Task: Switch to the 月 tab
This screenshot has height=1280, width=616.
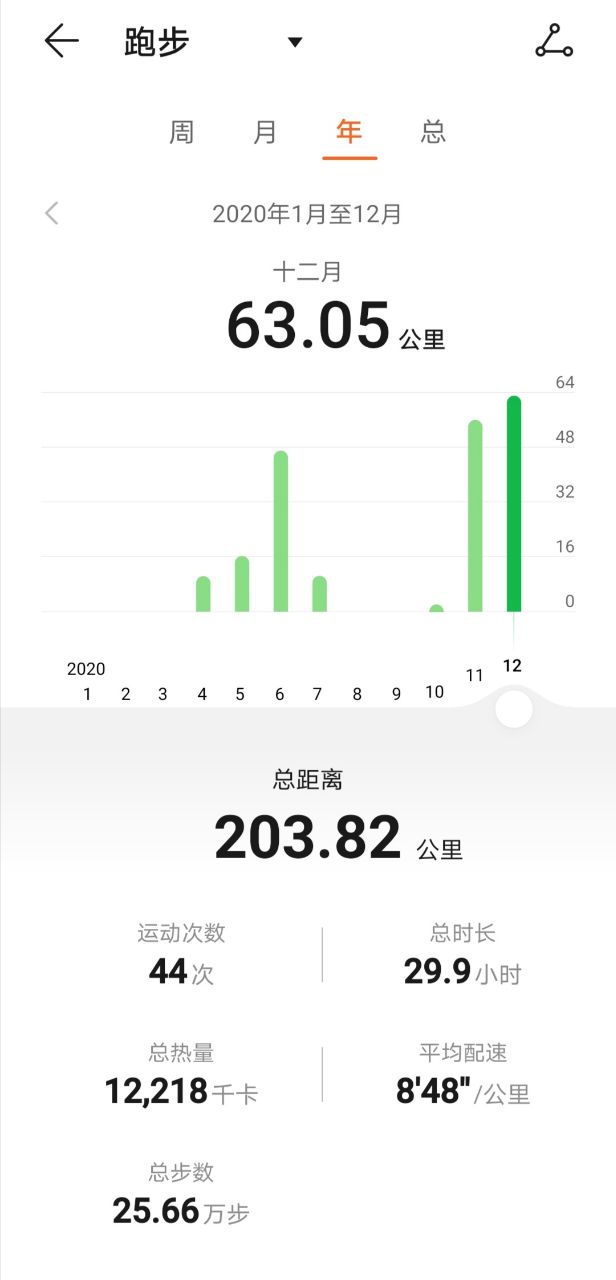Action: coord(265,132)
